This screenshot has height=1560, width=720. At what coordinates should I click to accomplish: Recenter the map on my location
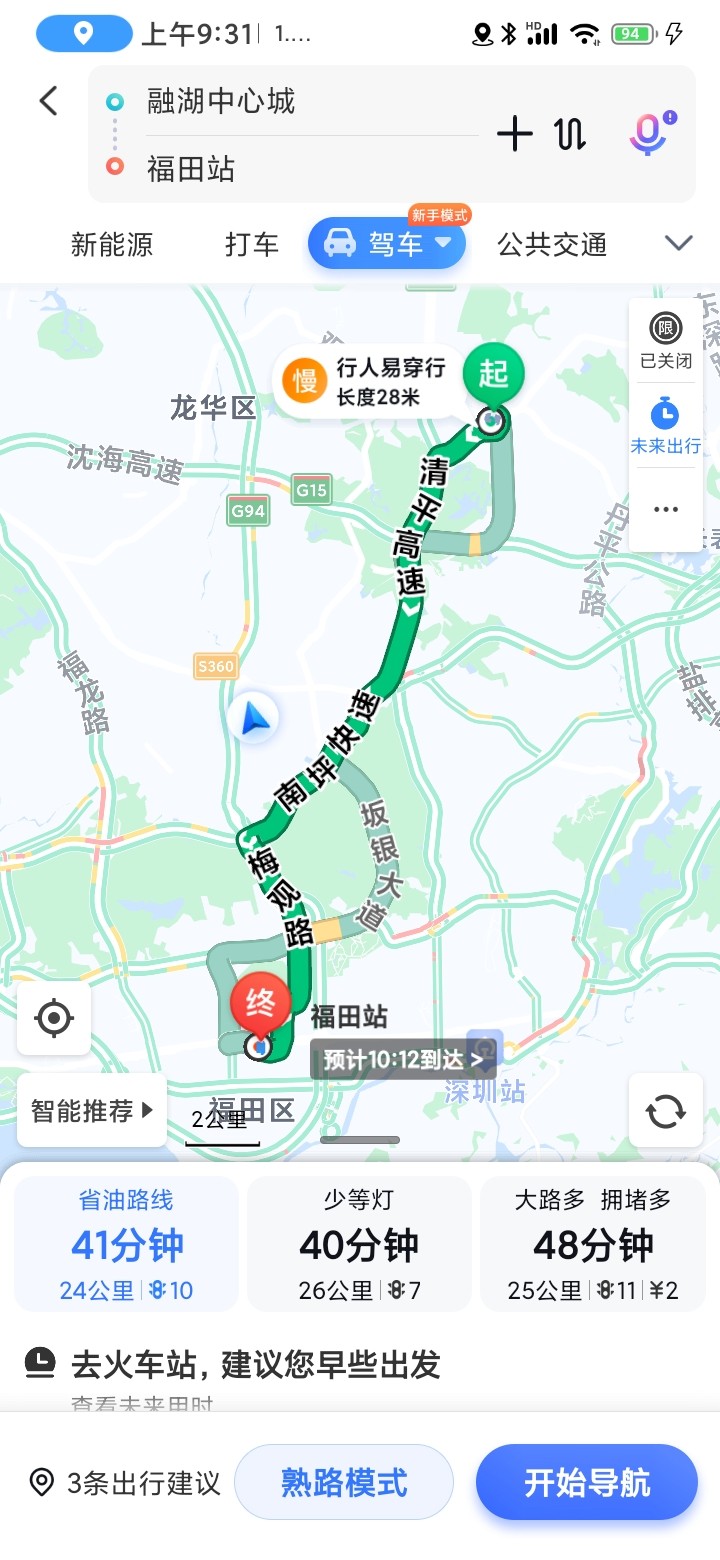click(54, 1019)
